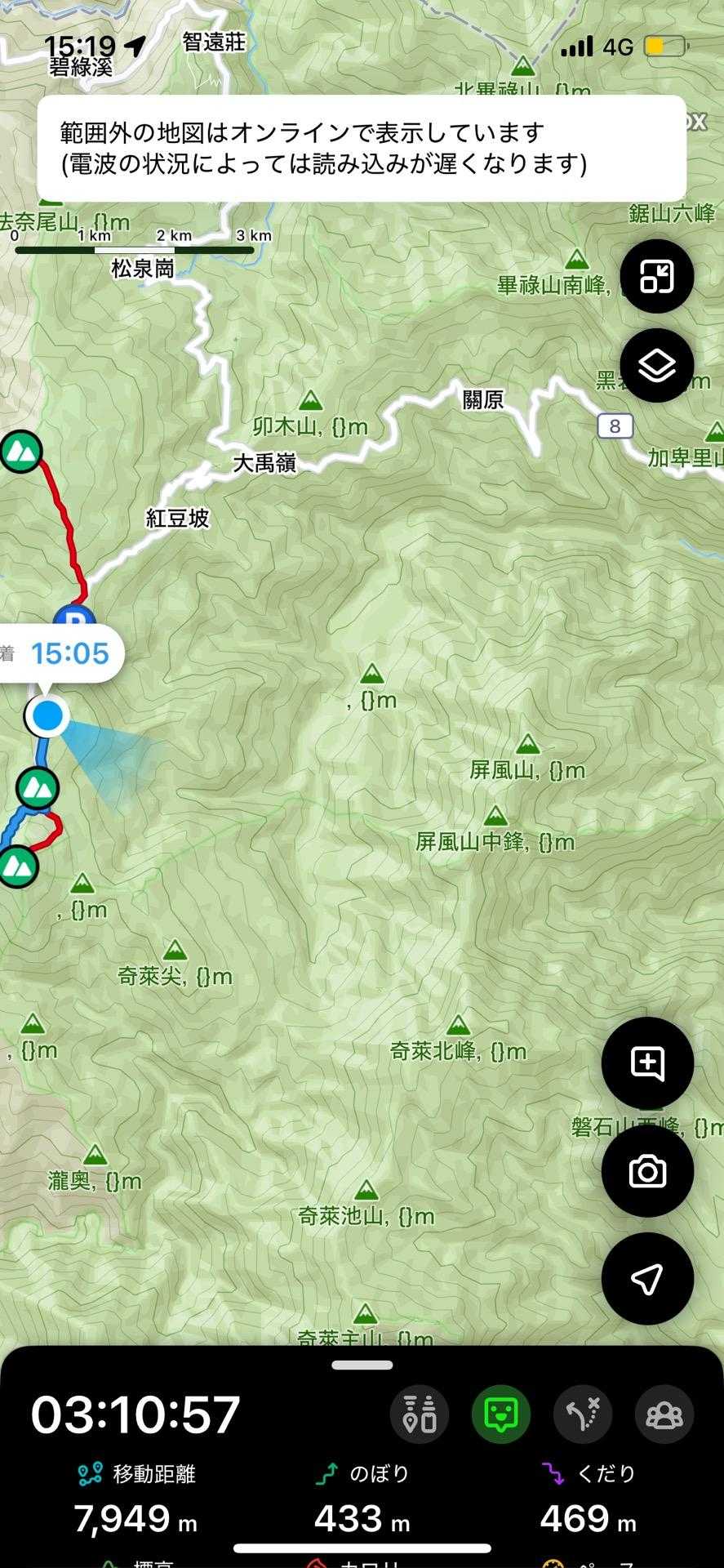Dismiss the offline map range notice
Viewport: 724px width, 1568px height.
coord(361,148)
